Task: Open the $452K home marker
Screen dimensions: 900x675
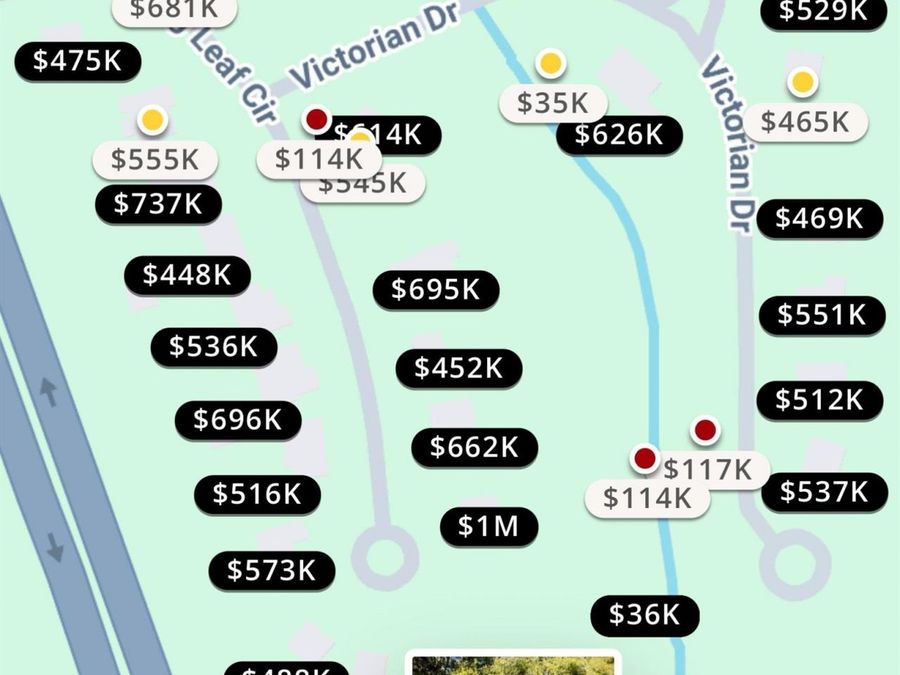Action: tap(458, 368)
